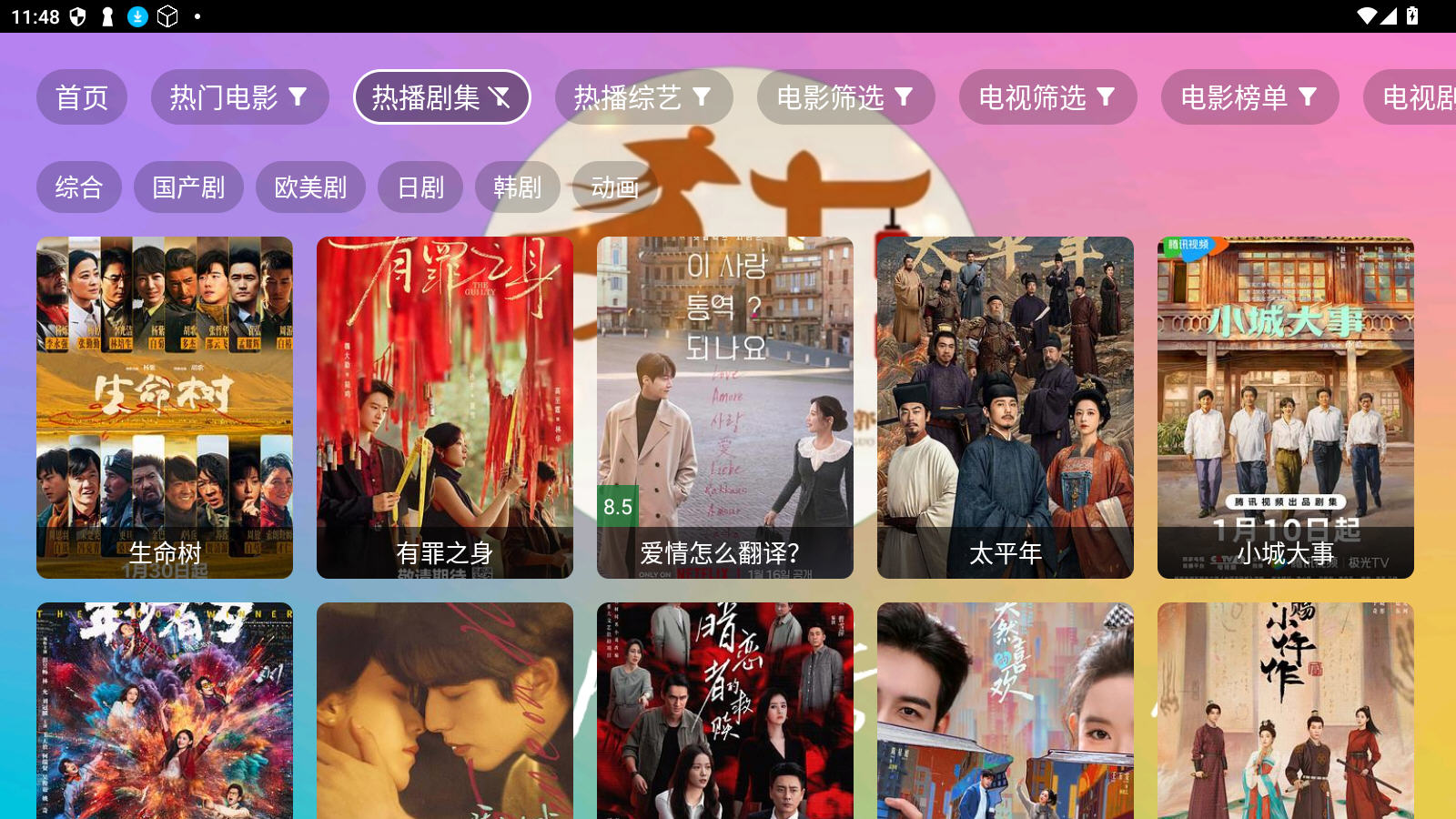Filter by 动画
Viewport: 1456px width, 819px height.
(614, 187)
